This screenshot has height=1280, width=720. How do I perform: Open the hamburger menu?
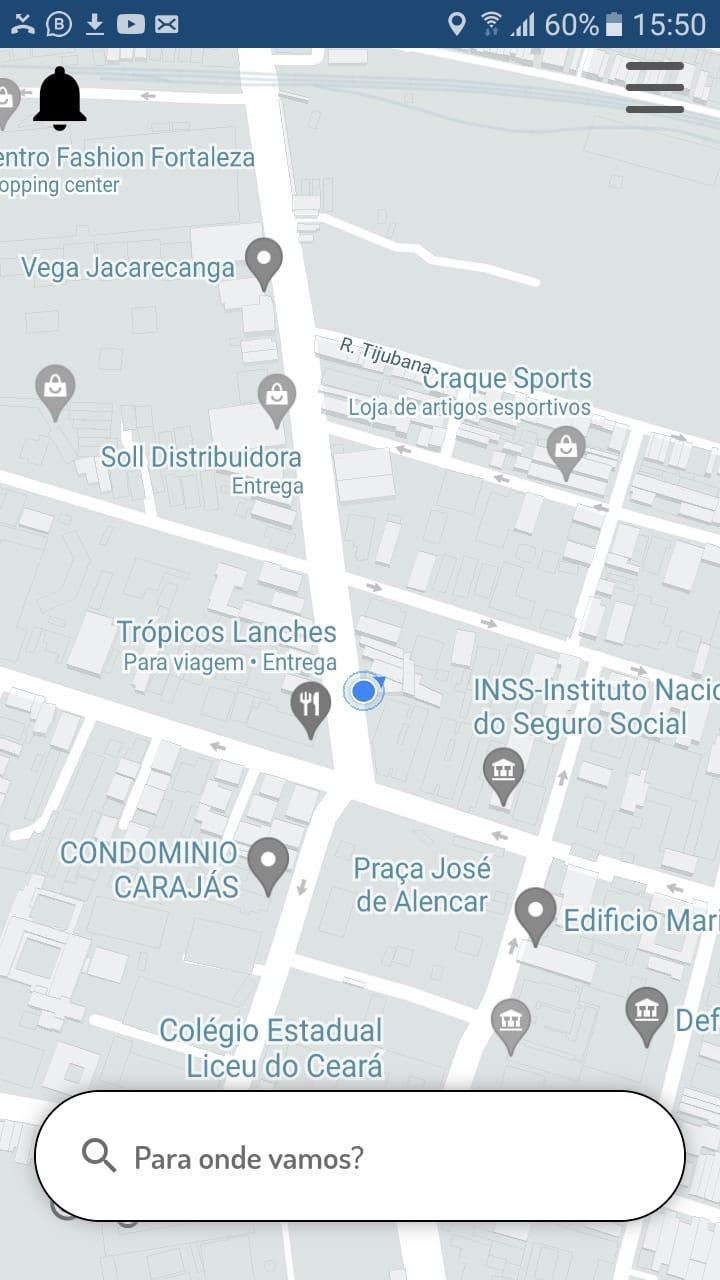[x=655, y=88]
